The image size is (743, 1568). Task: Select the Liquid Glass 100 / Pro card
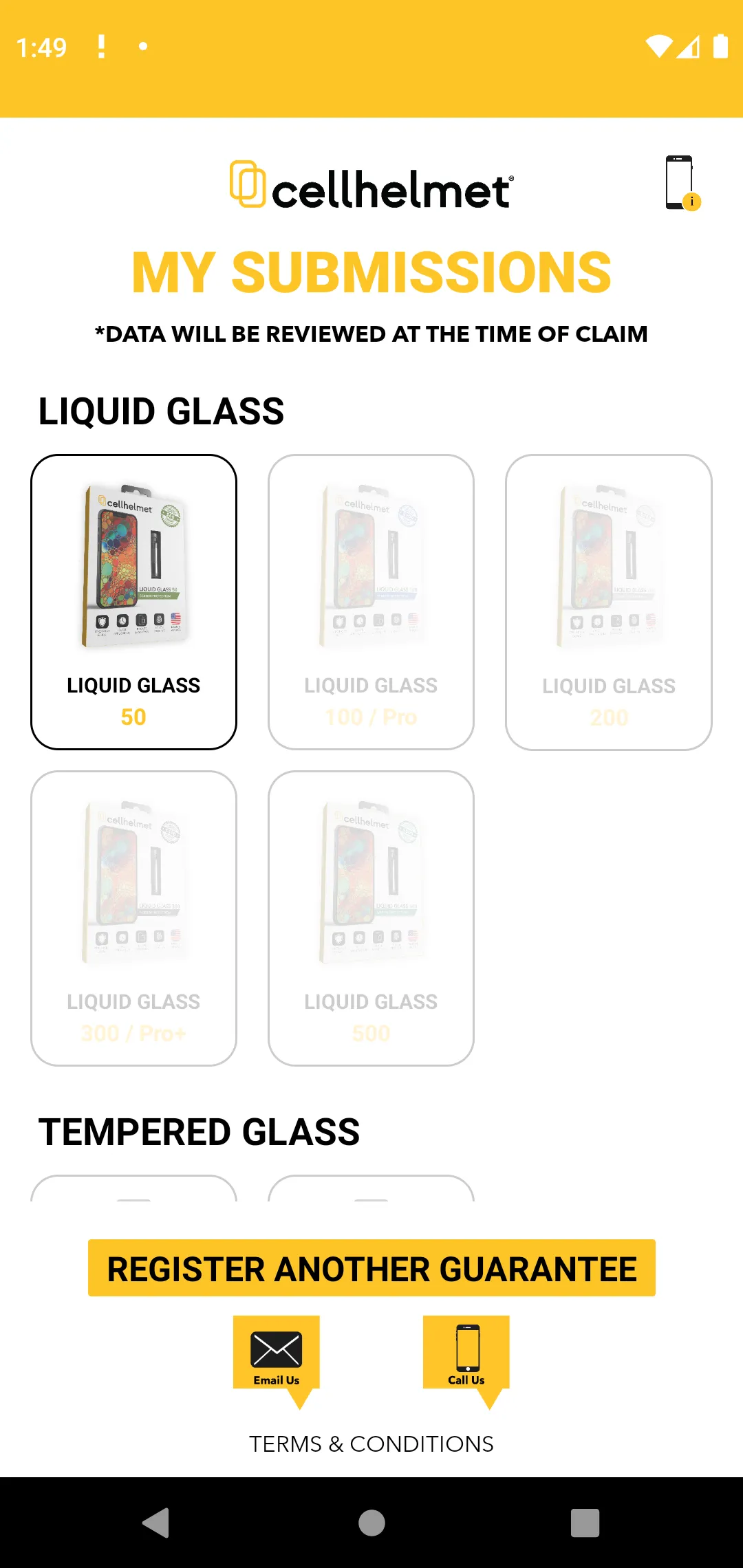[371, 602]
